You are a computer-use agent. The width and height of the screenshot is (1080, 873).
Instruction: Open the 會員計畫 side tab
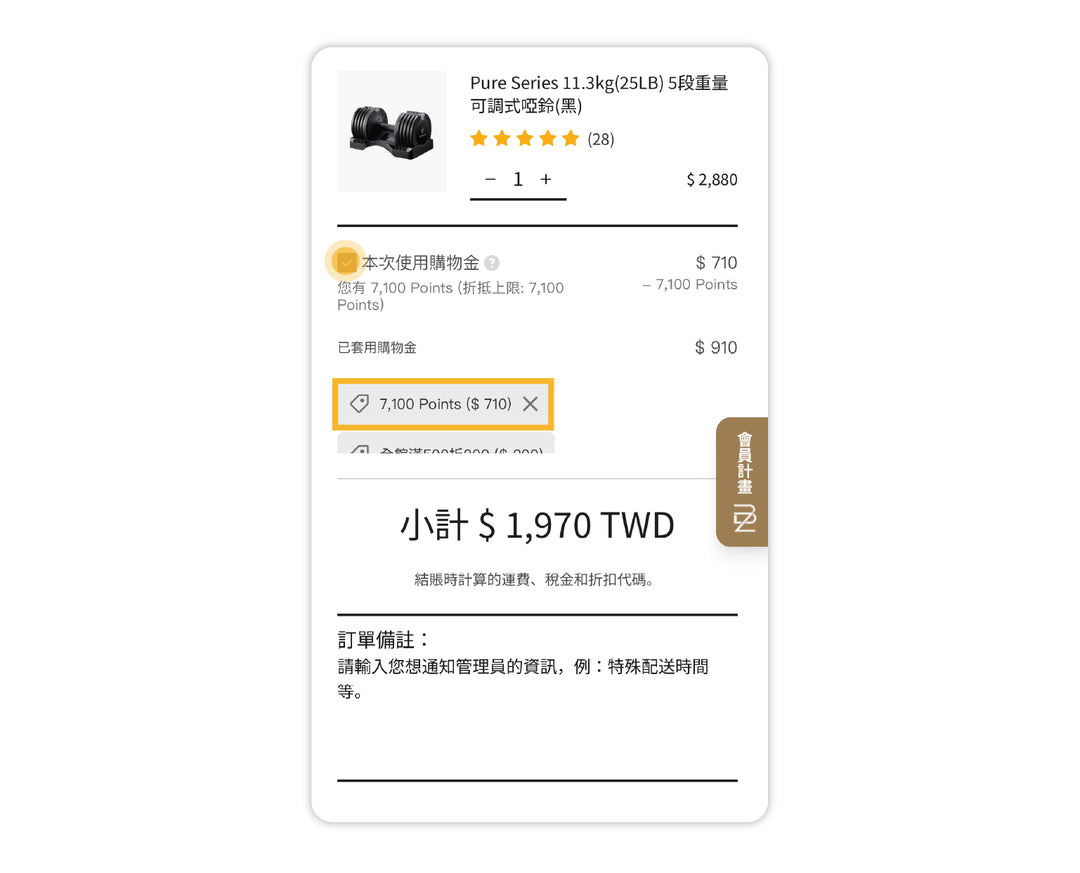(x=743, y=481)
